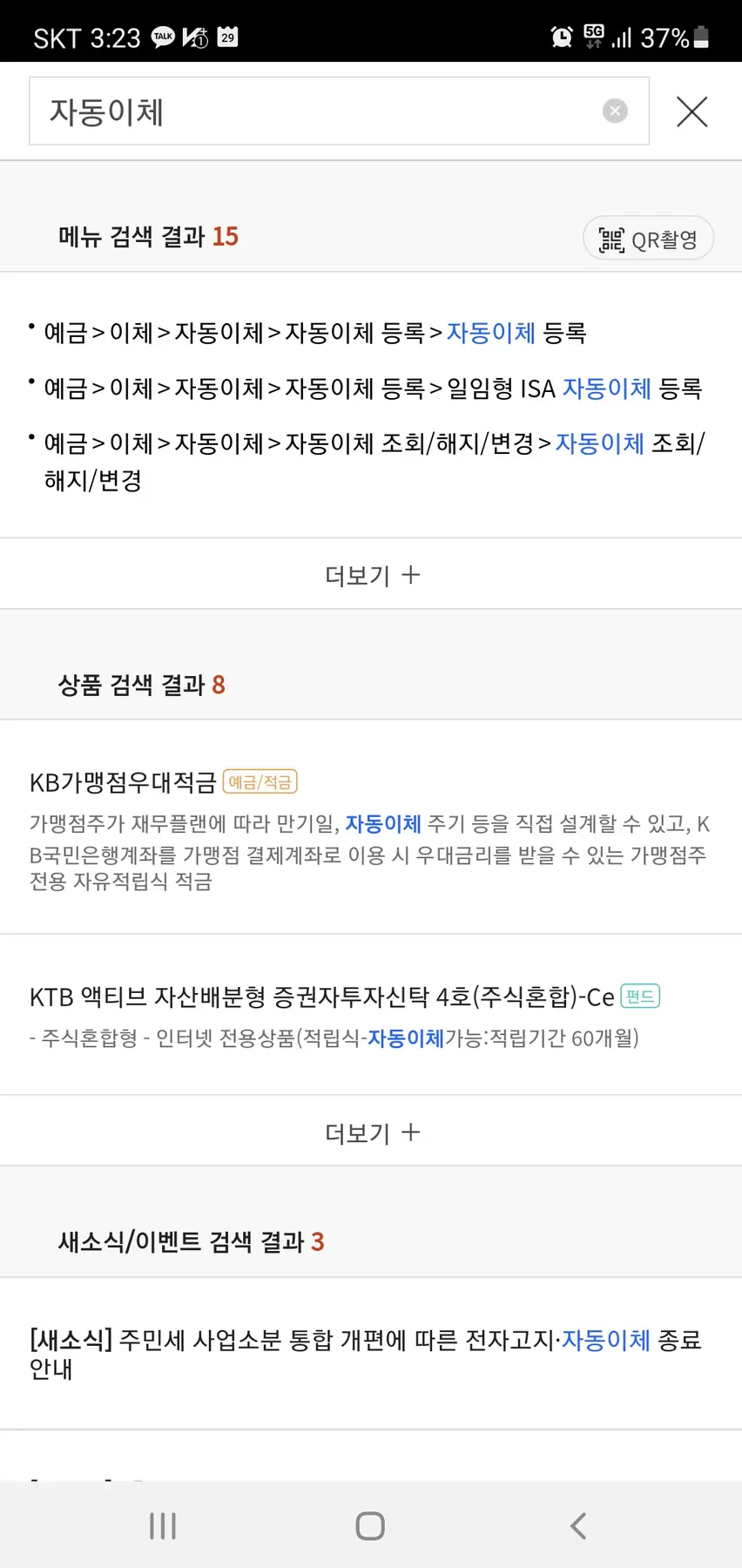The image size is (742, 1568).
Task: Open the 자동이체 등록 menu result
Action: click(315, 333)
